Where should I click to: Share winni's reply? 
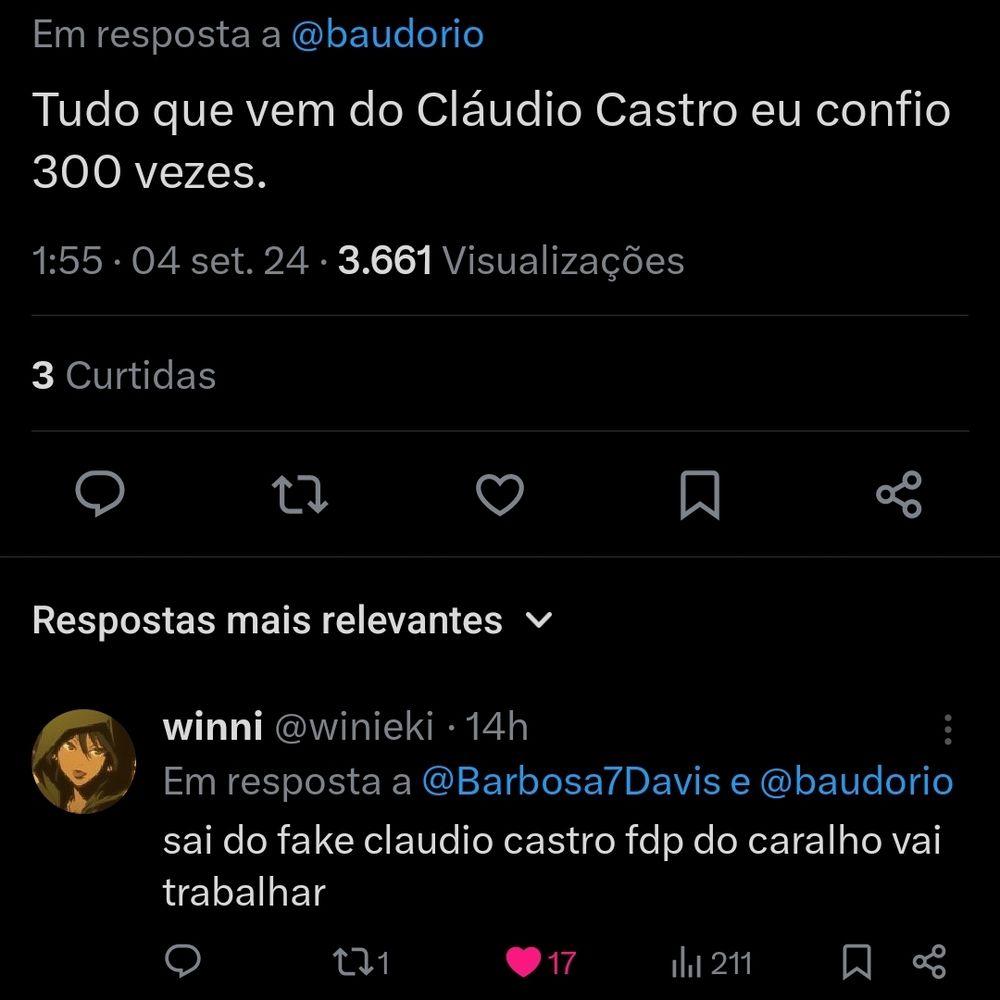pyautogui.click(x=929, y=962)
